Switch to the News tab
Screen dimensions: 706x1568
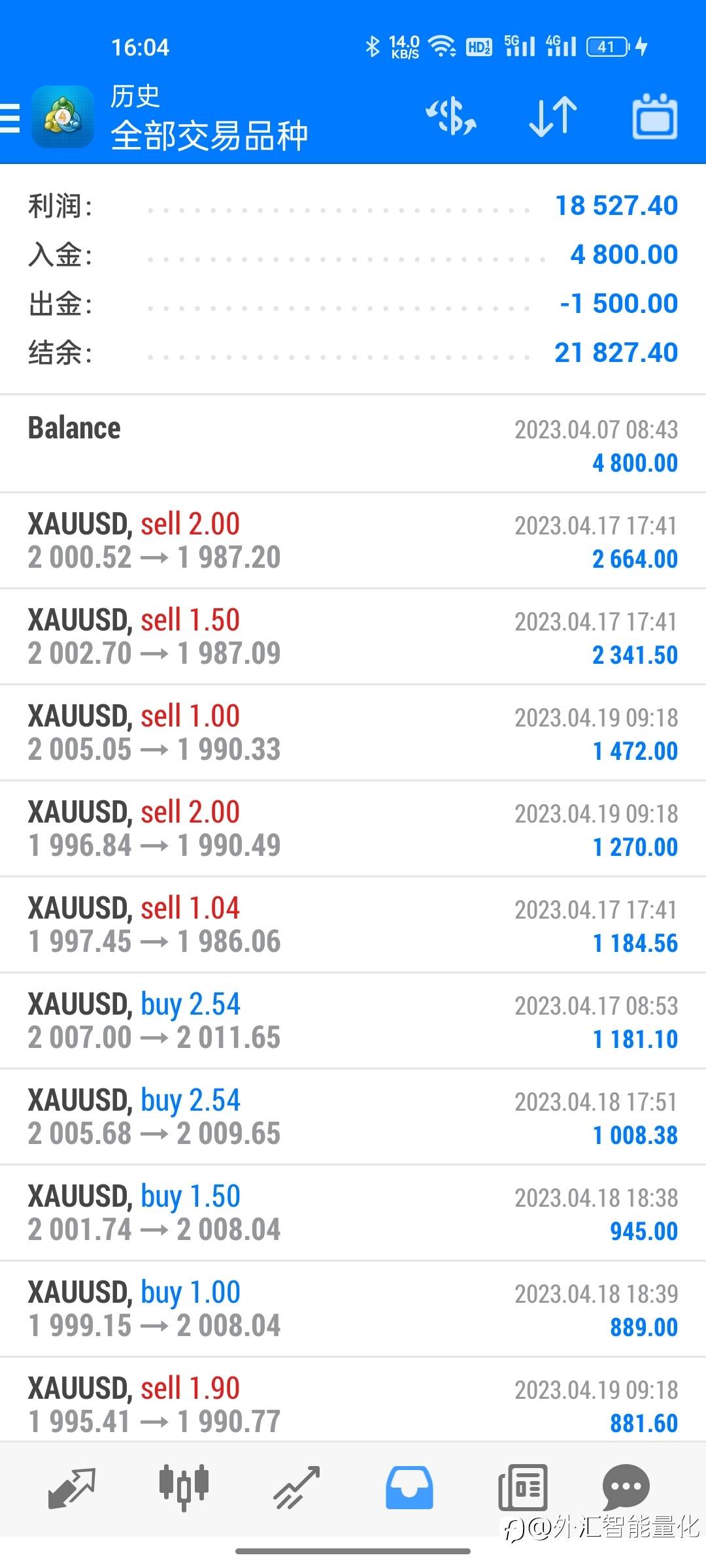click(522, 1488)
